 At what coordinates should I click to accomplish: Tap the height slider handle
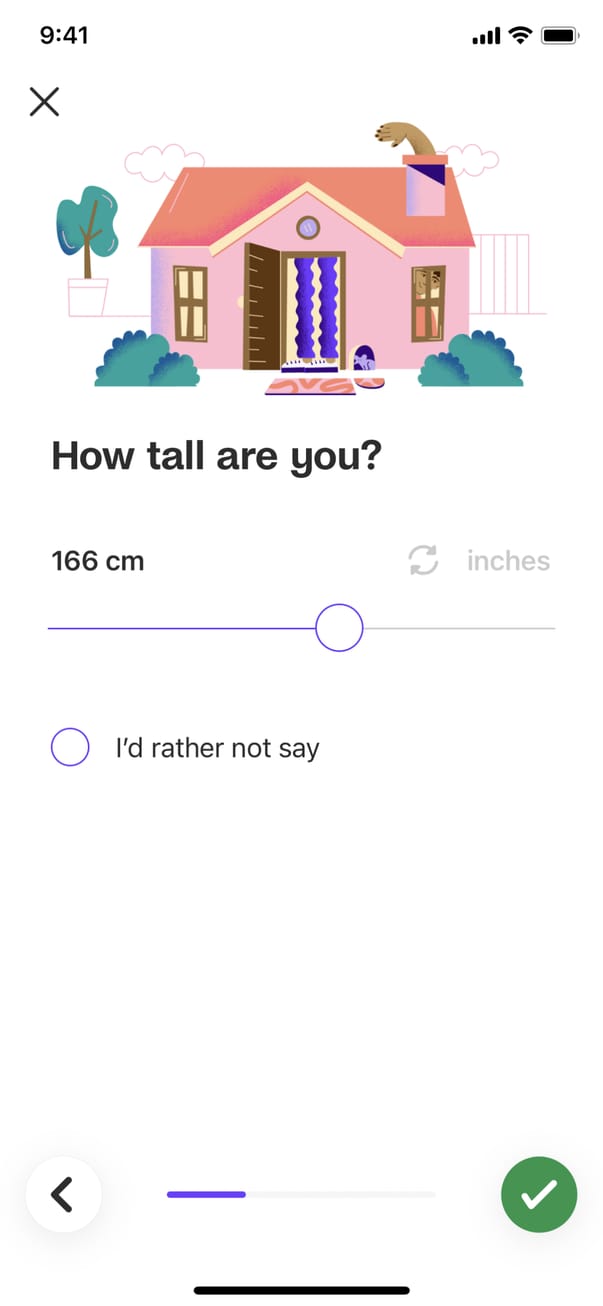pos(339,628)
